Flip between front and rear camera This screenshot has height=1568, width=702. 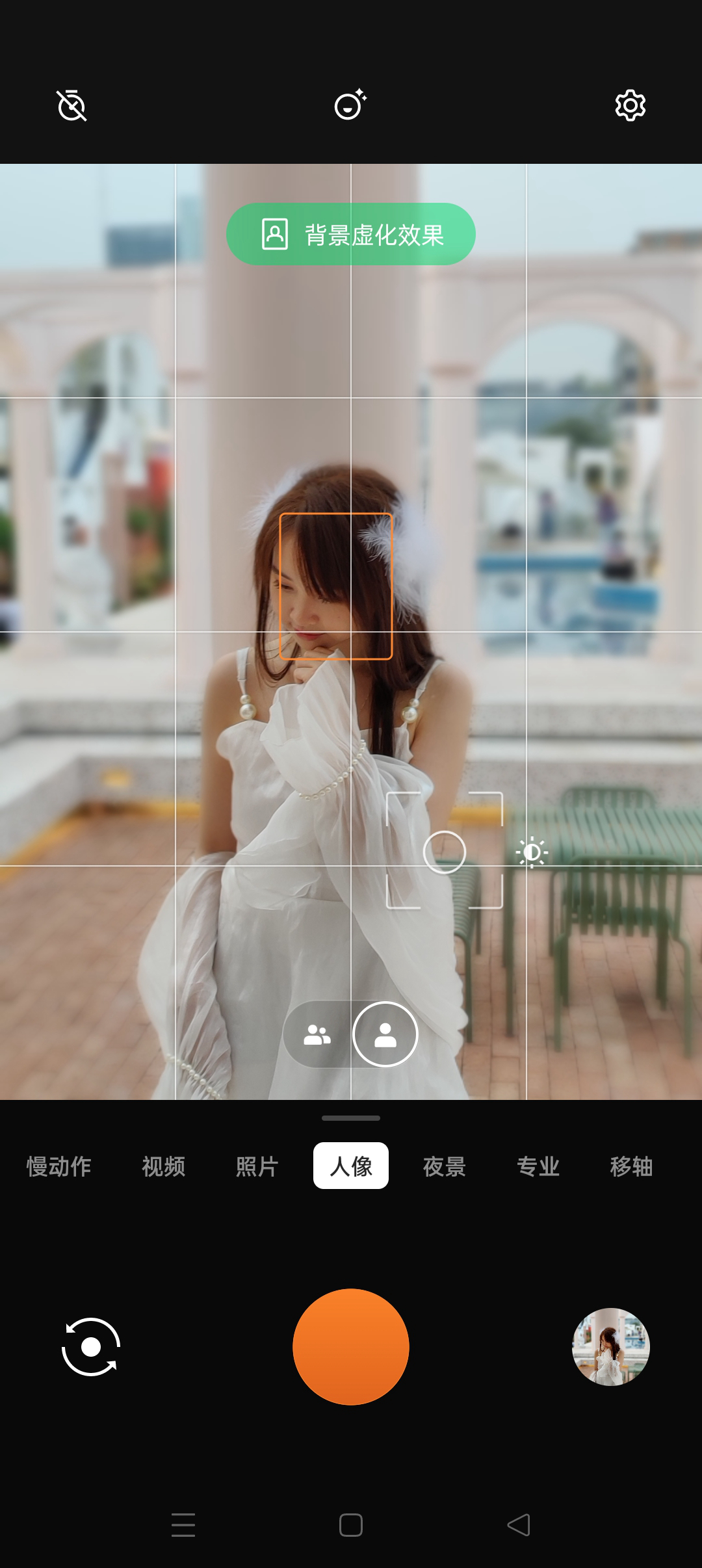pos(91,1347)
